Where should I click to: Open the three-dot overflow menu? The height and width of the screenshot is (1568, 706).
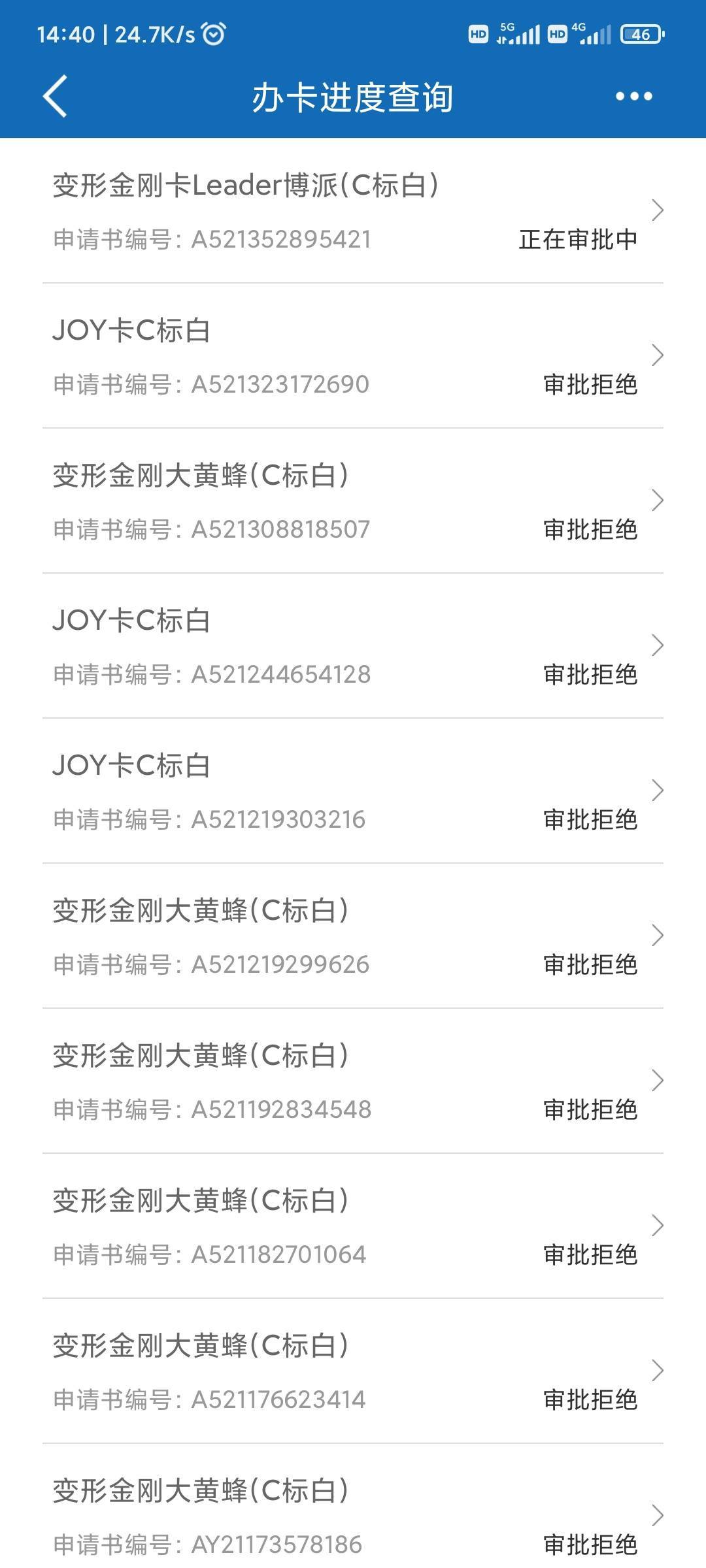[633, 97]
